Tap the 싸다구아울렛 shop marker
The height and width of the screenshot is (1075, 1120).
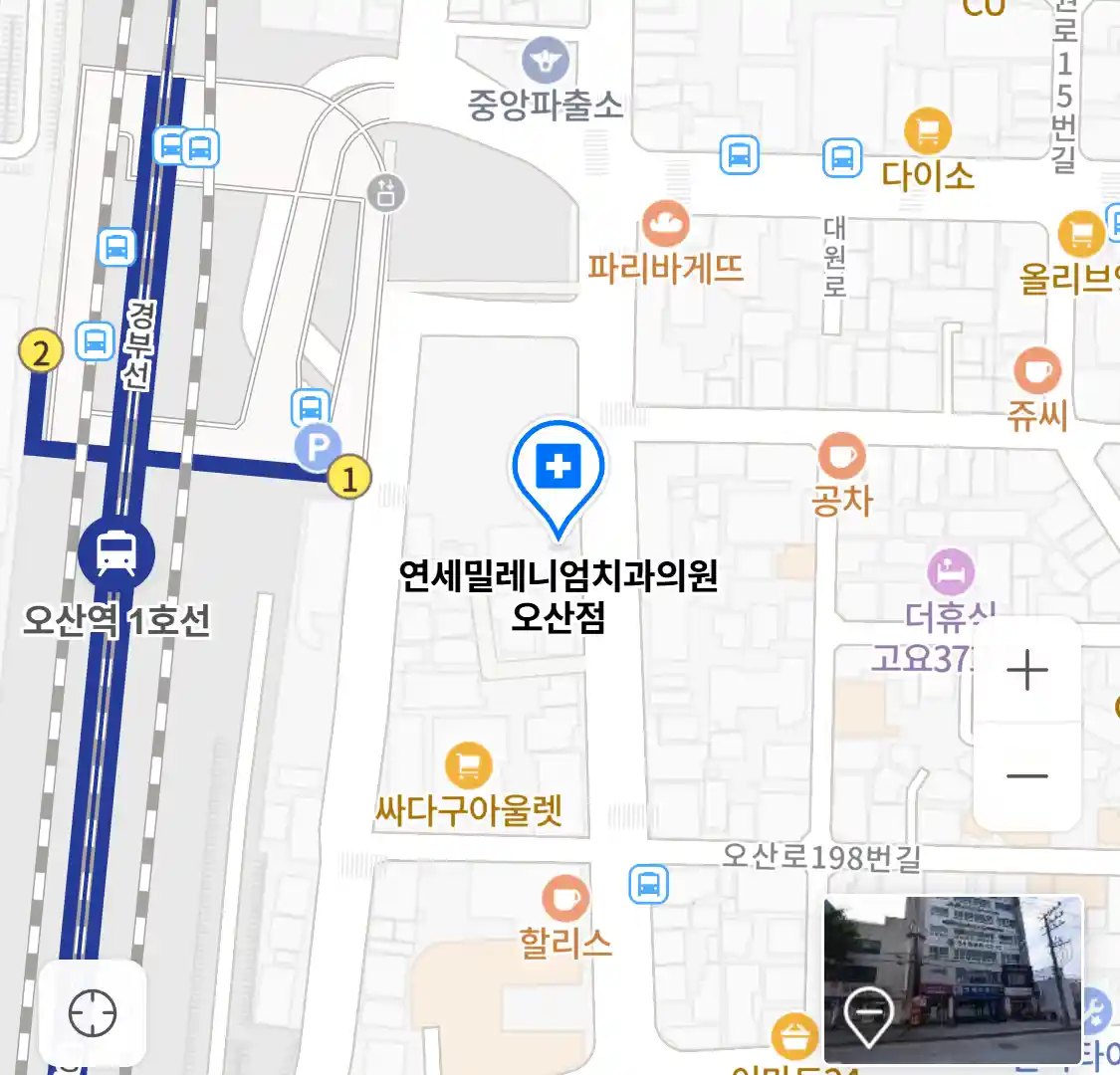point(468,766)
